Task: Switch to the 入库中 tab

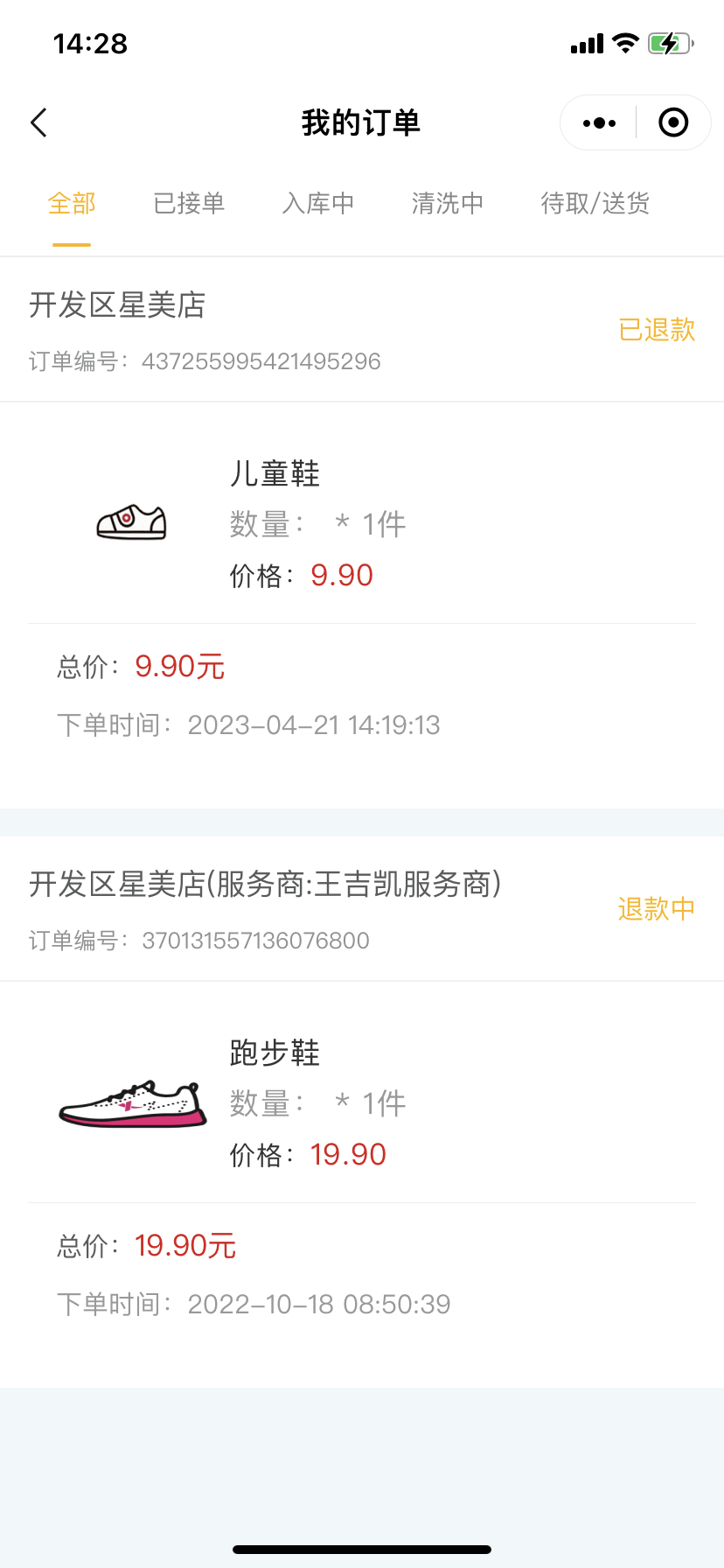Action: click(x=318, y=204)
